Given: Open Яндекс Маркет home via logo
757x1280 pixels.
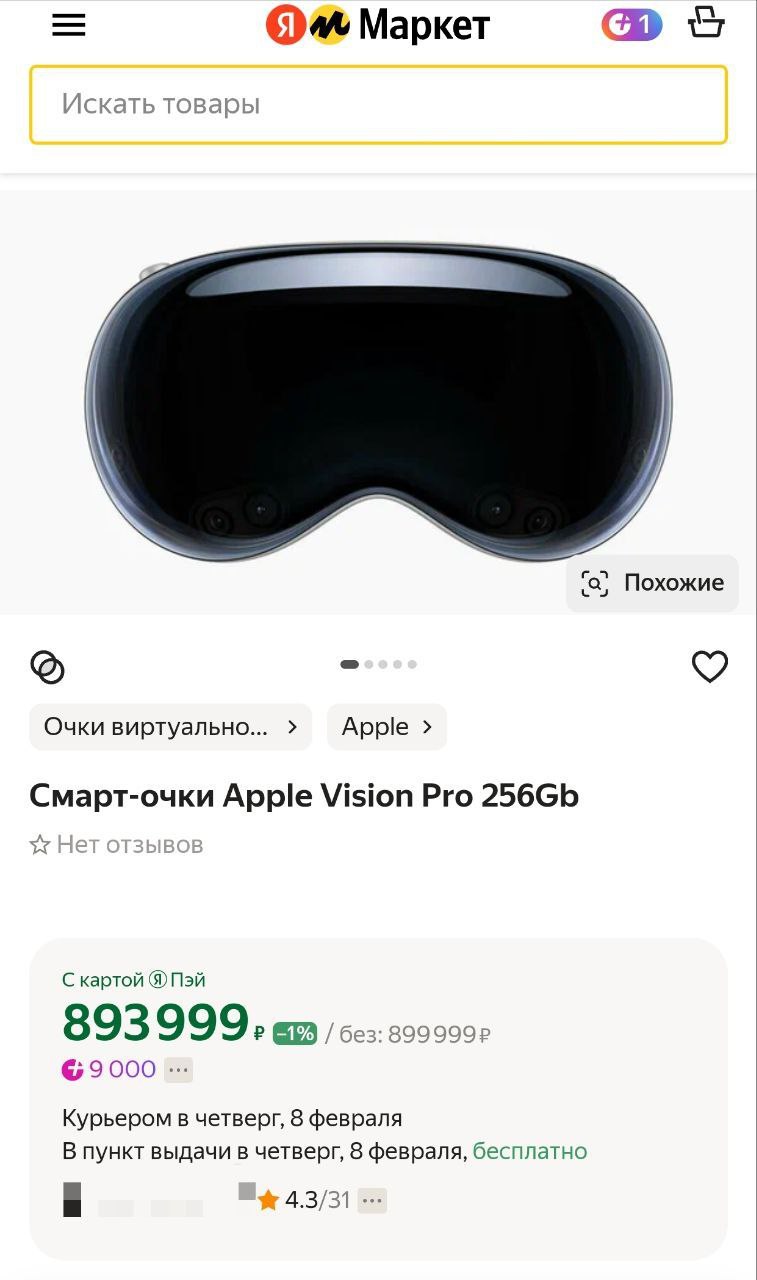Looking at the screenshot, I should click(x=378, y=25).
